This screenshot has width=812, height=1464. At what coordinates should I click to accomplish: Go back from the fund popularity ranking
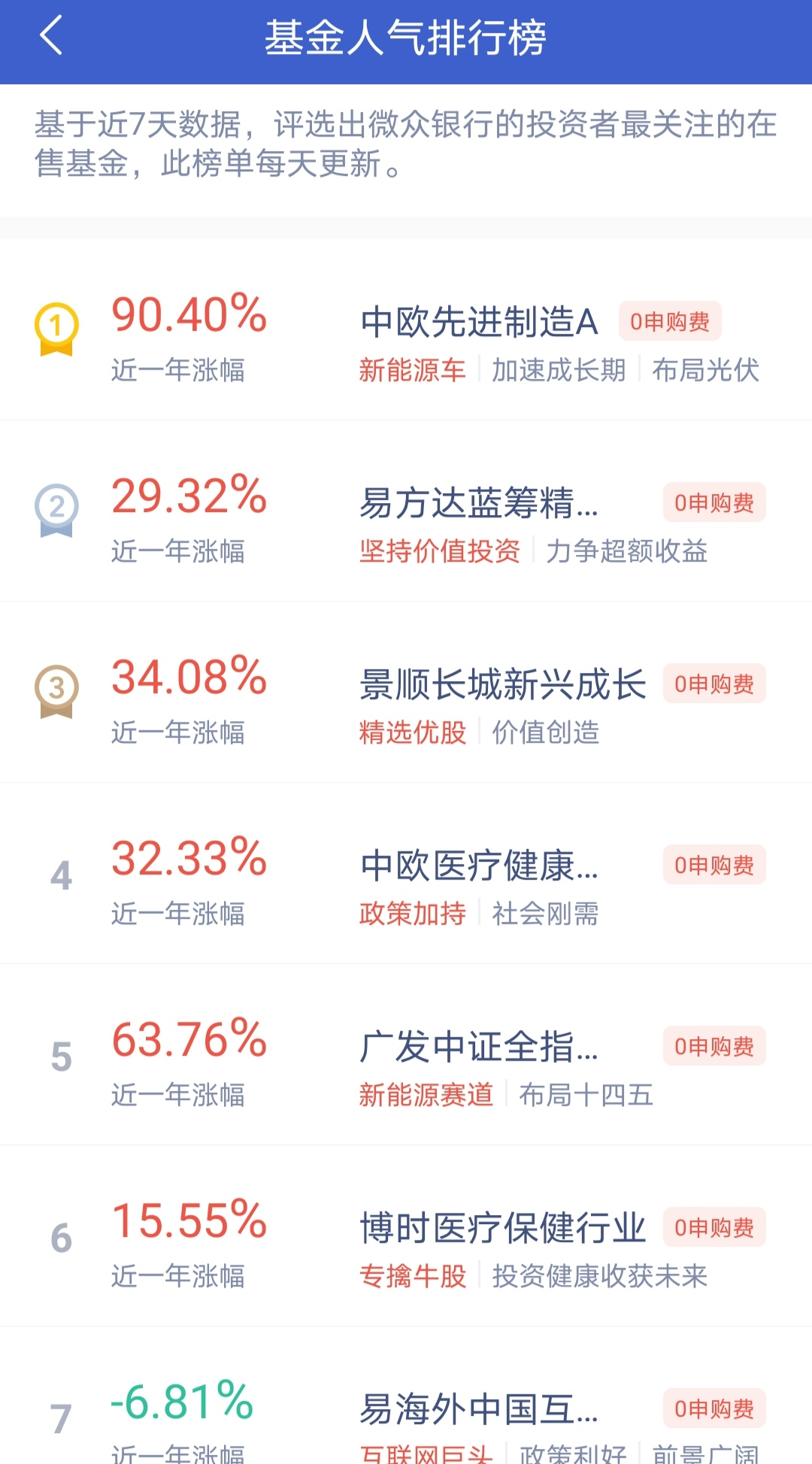tap(51, 36)
